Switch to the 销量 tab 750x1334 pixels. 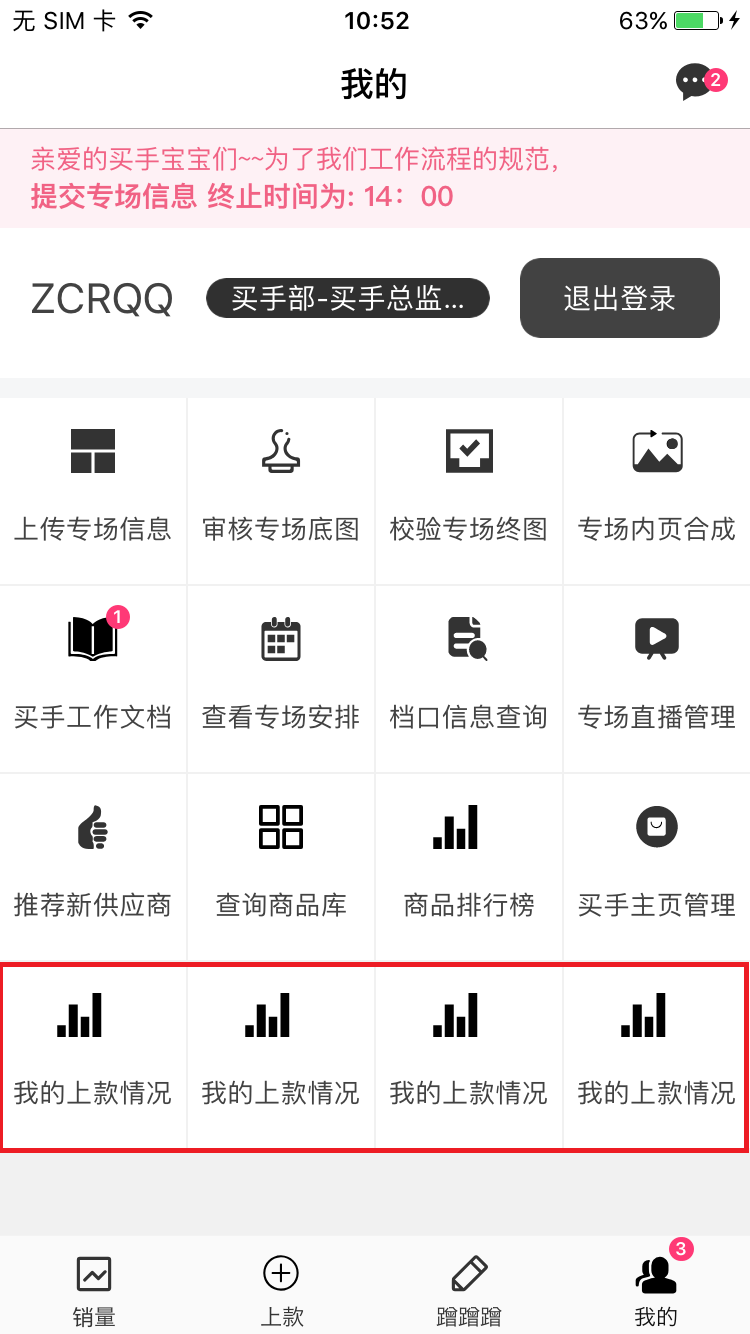pyautogui.click(x=94, y=1289)
